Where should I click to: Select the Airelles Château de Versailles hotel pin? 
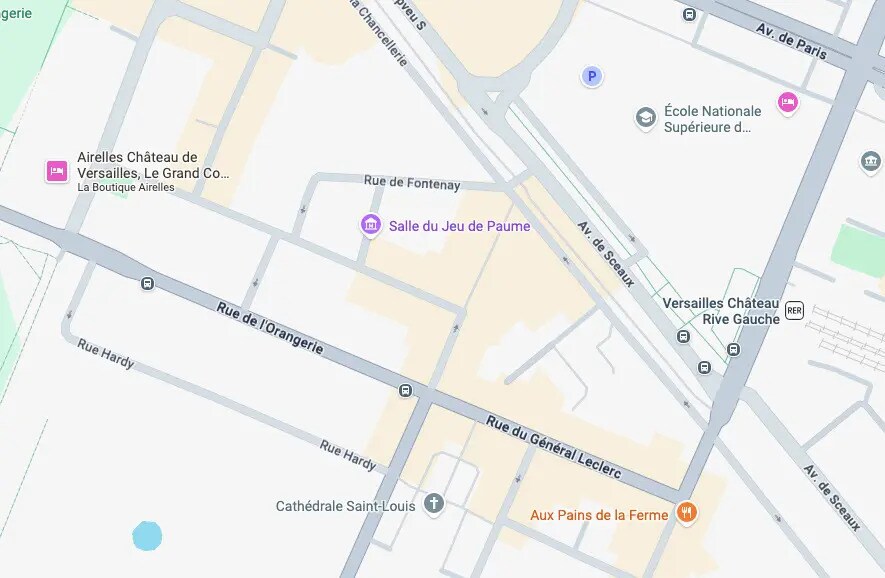coord(57,171)
